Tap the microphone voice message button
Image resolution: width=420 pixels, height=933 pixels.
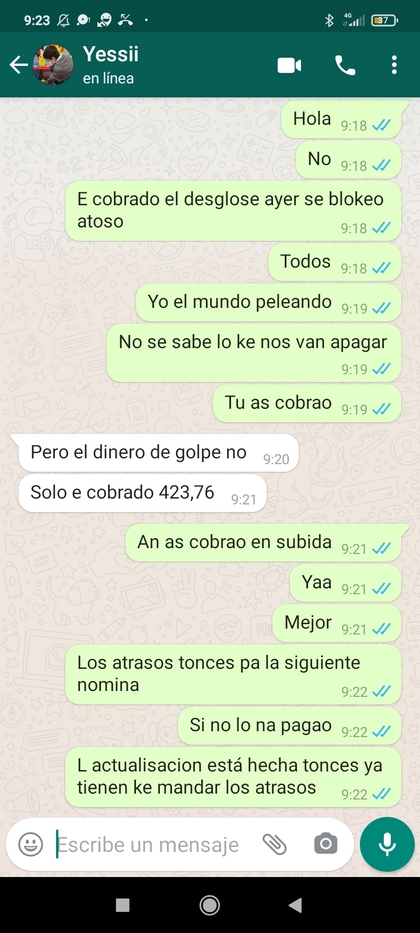pyautogui.click(x=387, y=844)
